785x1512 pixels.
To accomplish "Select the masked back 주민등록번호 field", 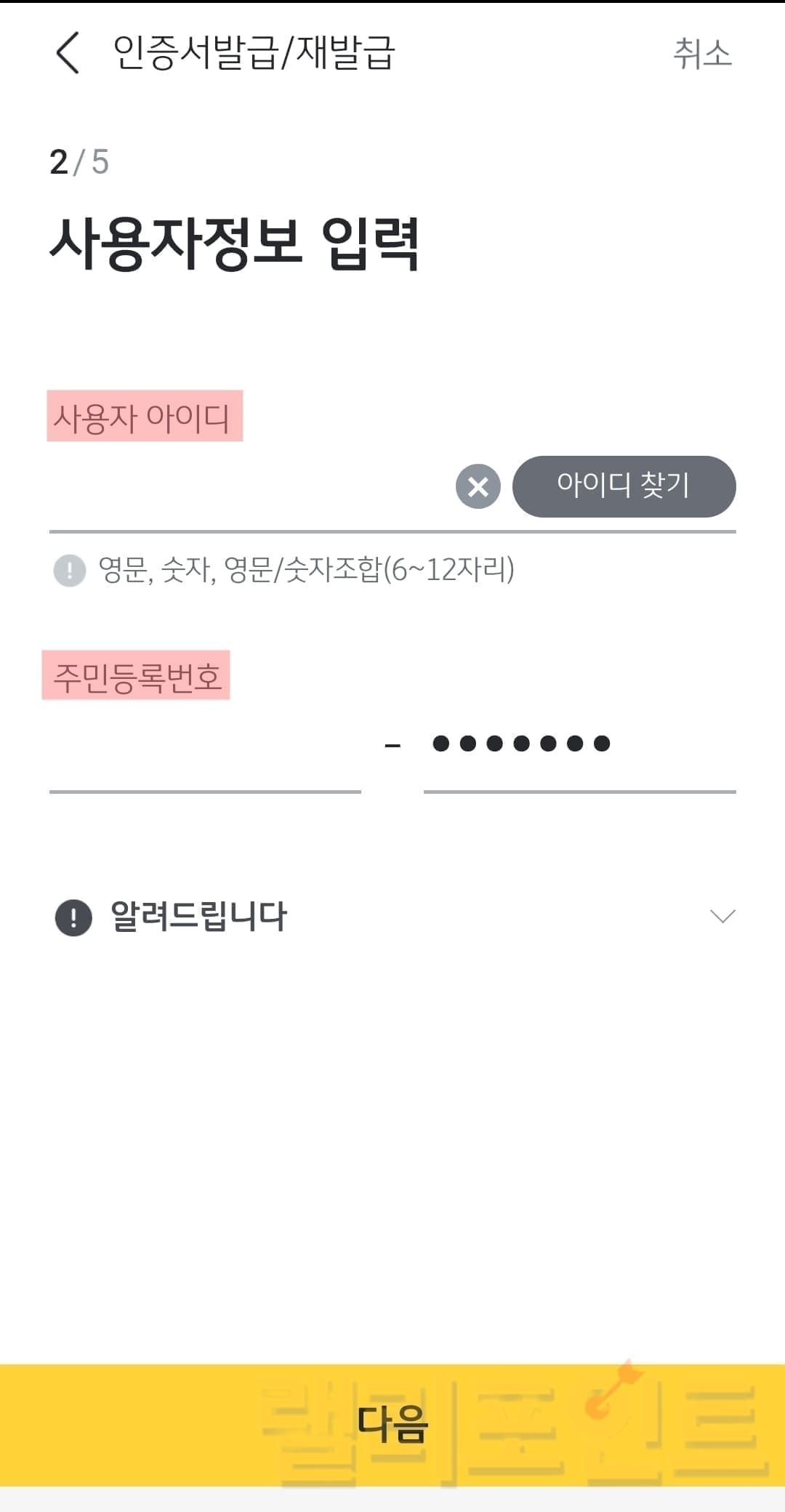I will tap(579, 744).
